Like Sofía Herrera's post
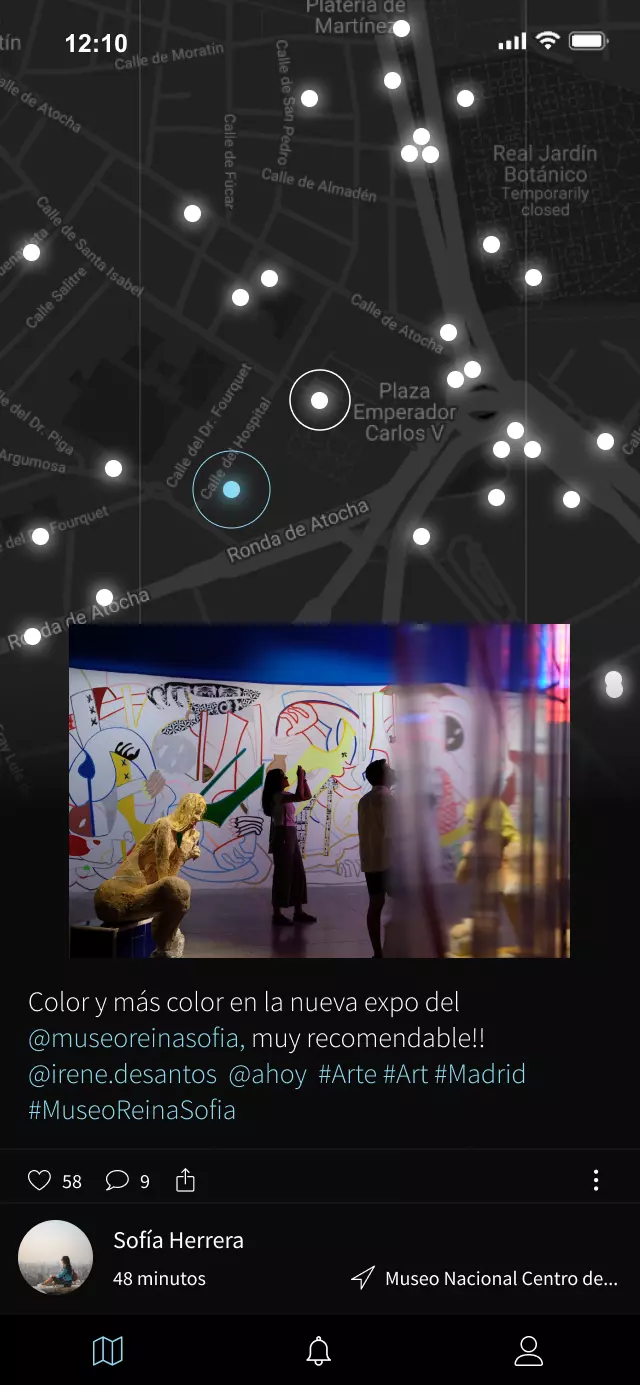This screenshot has height=1385, width=640. pos(39,1181)
